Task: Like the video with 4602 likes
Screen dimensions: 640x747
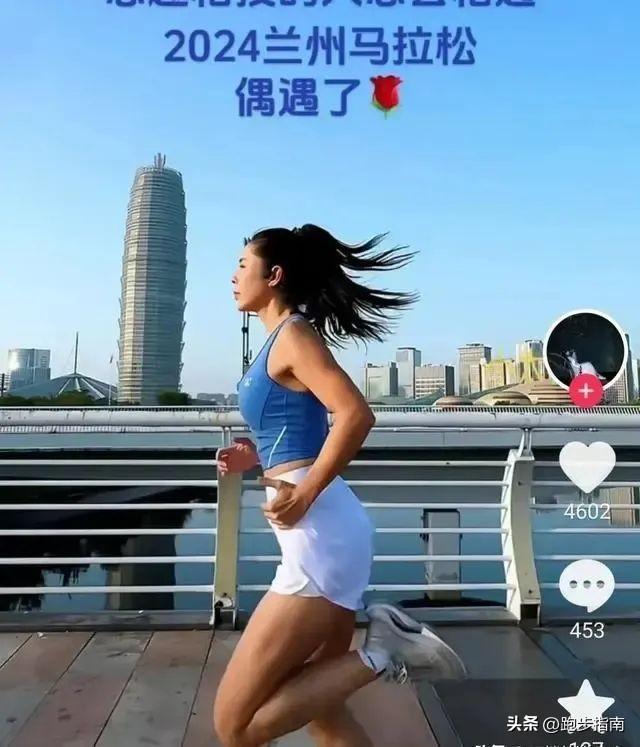Action: [x=586, y=466]
